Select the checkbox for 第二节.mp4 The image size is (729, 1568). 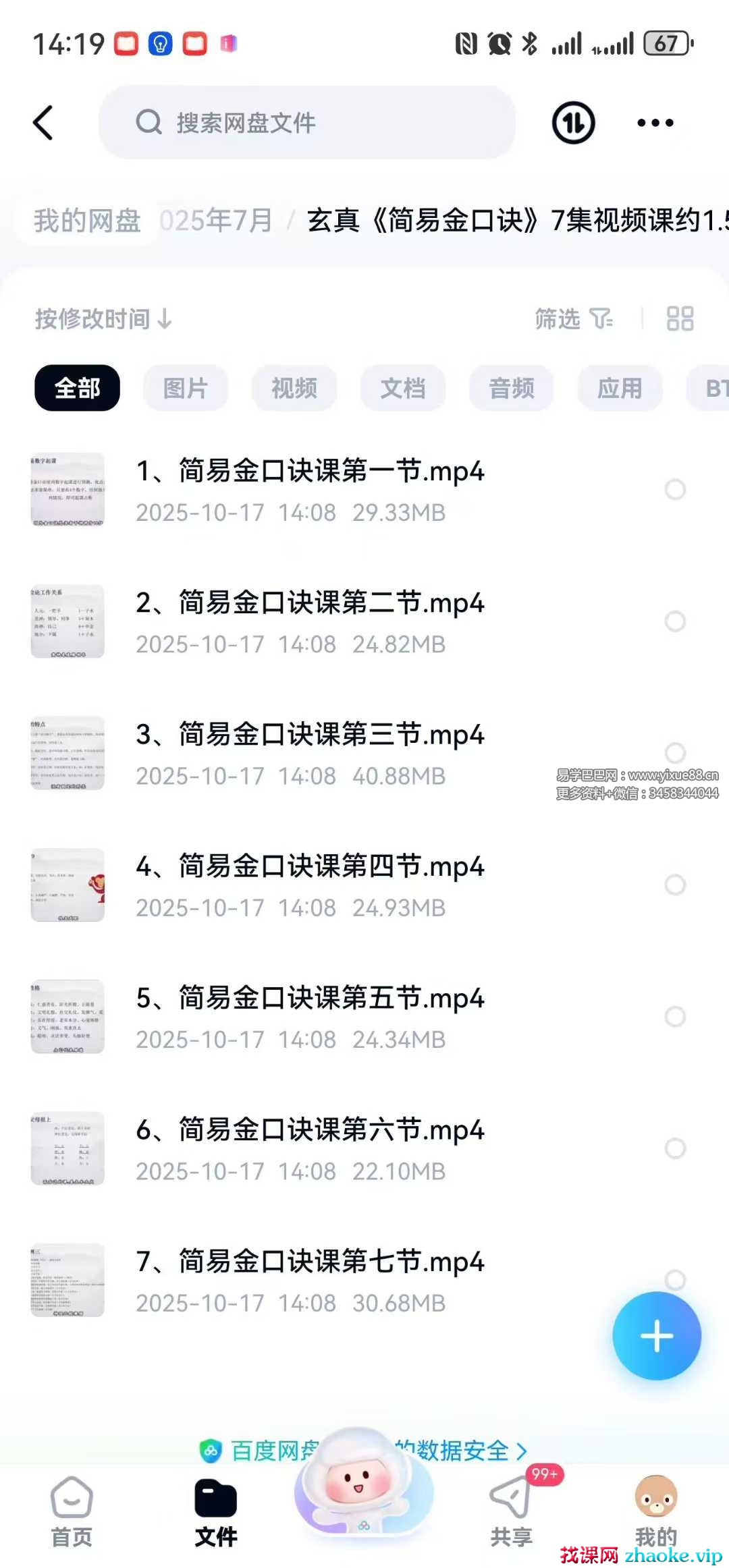675,621
